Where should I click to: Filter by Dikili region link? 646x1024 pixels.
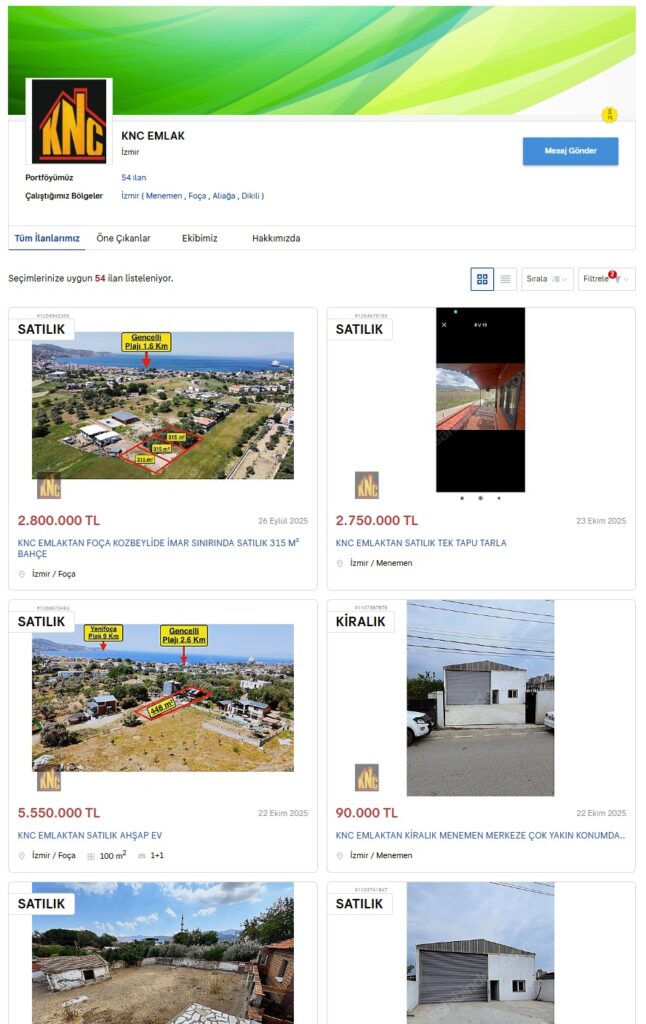click(x=250, y=196)
